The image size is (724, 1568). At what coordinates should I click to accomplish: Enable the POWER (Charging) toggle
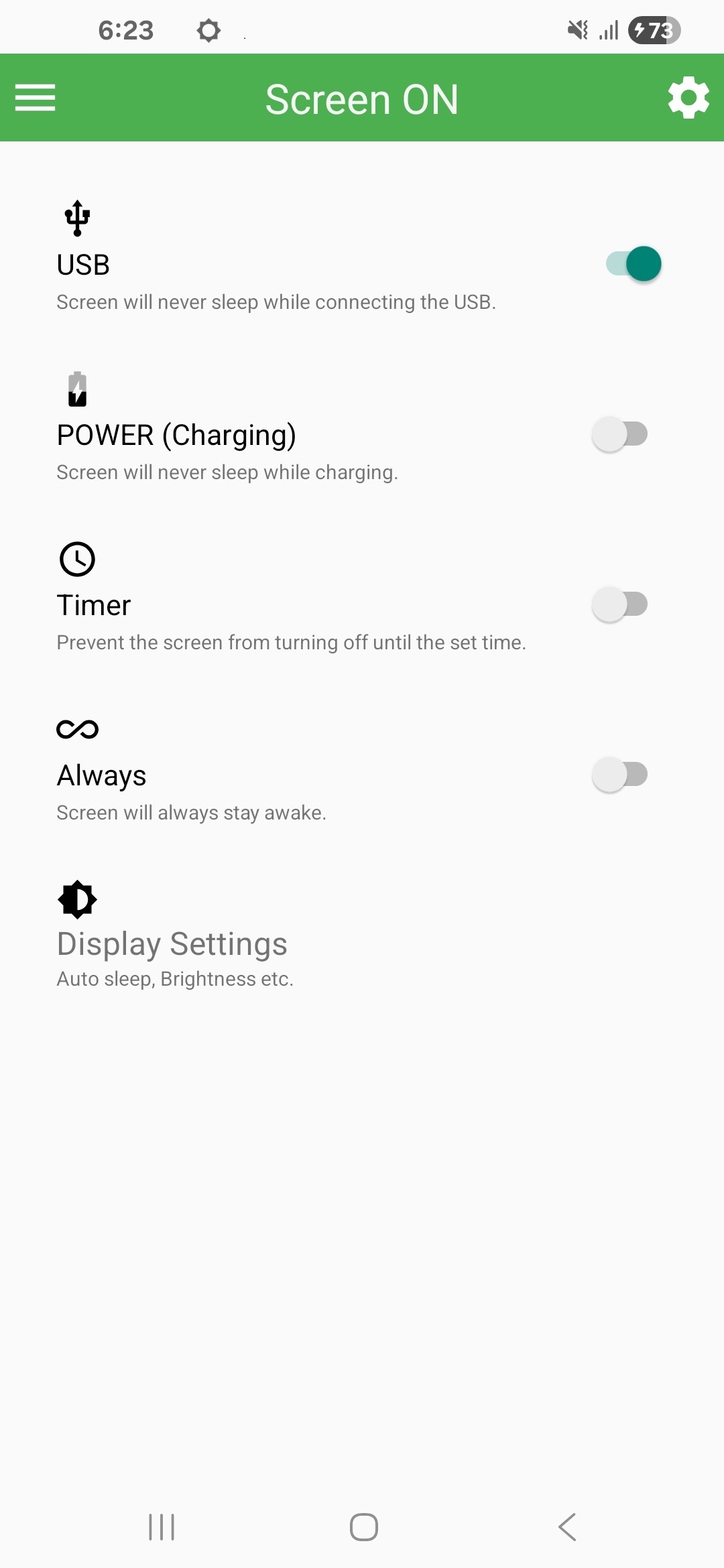click(620, 434)
